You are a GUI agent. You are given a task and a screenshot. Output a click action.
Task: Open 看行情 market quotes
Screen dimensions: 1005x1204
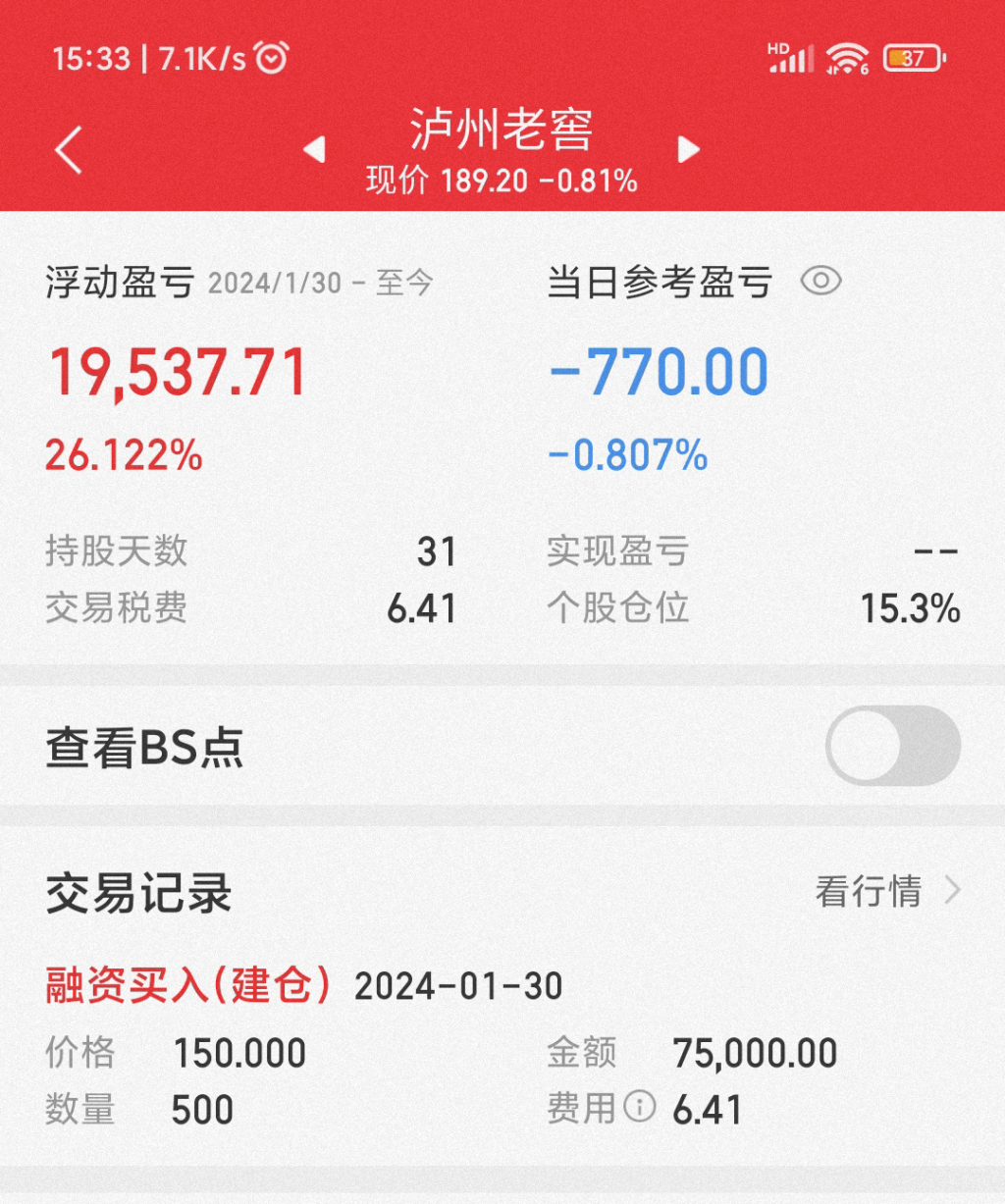pos(885,892)
